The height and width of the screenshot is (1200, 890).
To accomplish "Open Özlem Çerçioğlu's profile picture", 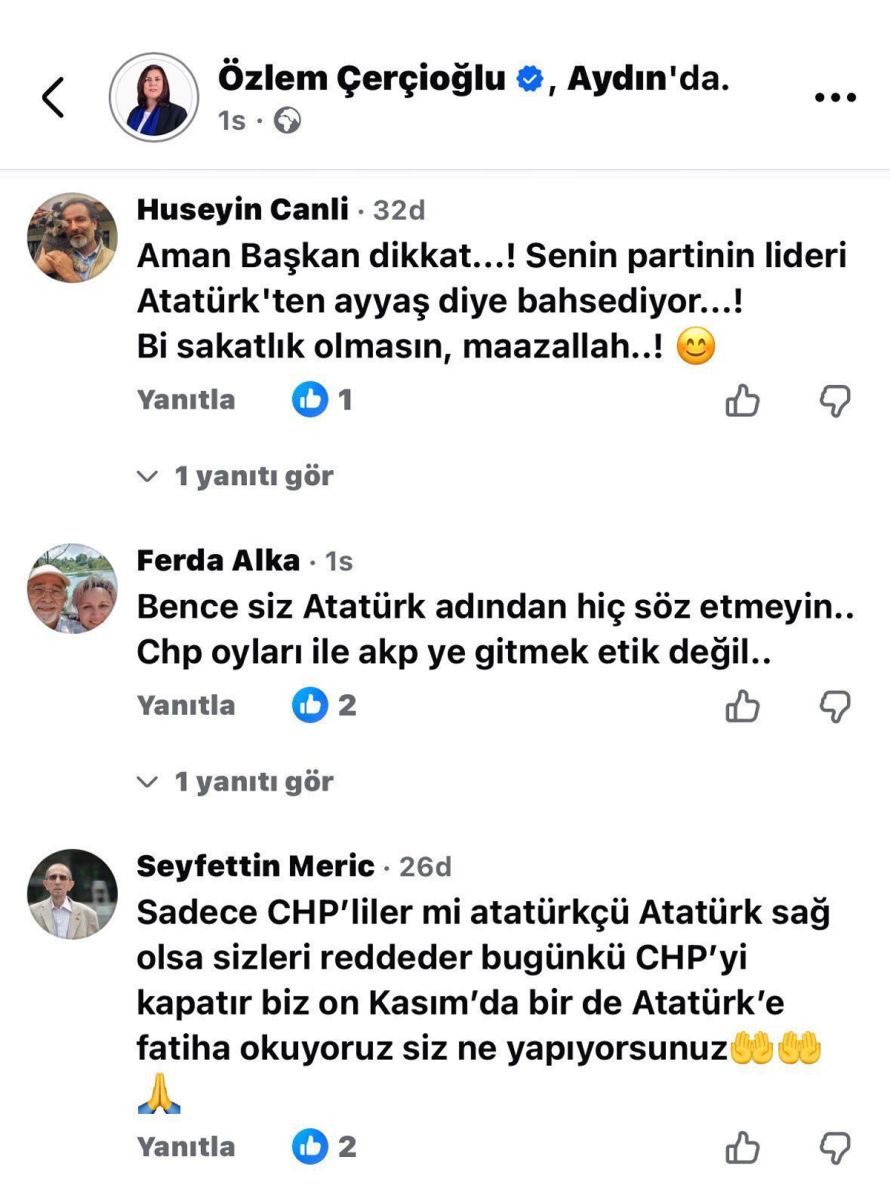I will click(x=154, y=97).
